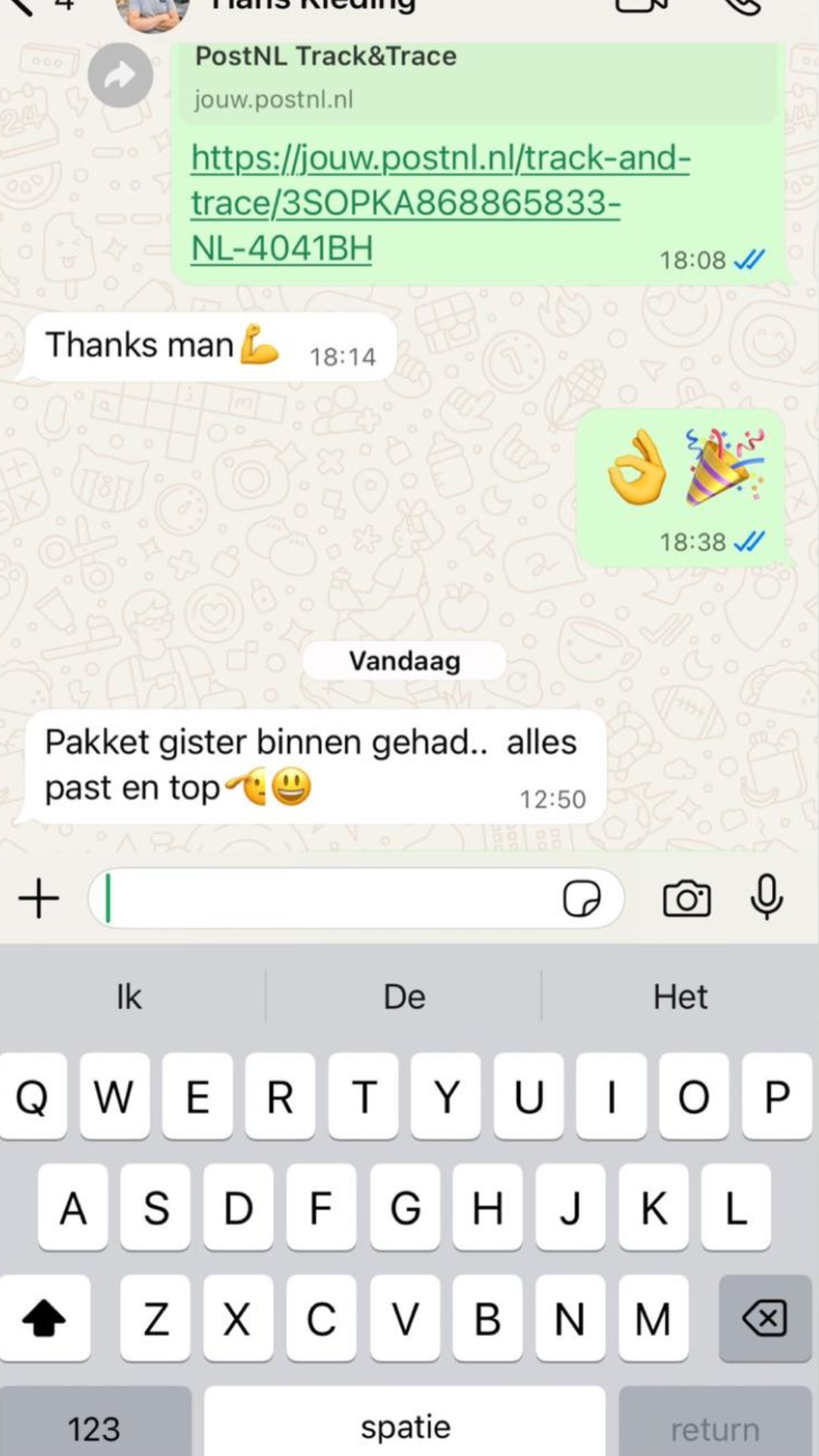This screenshot has height=1456, width=819.
Task: Open the contact's profile photo in header
Action: click(x=152, y=11)
